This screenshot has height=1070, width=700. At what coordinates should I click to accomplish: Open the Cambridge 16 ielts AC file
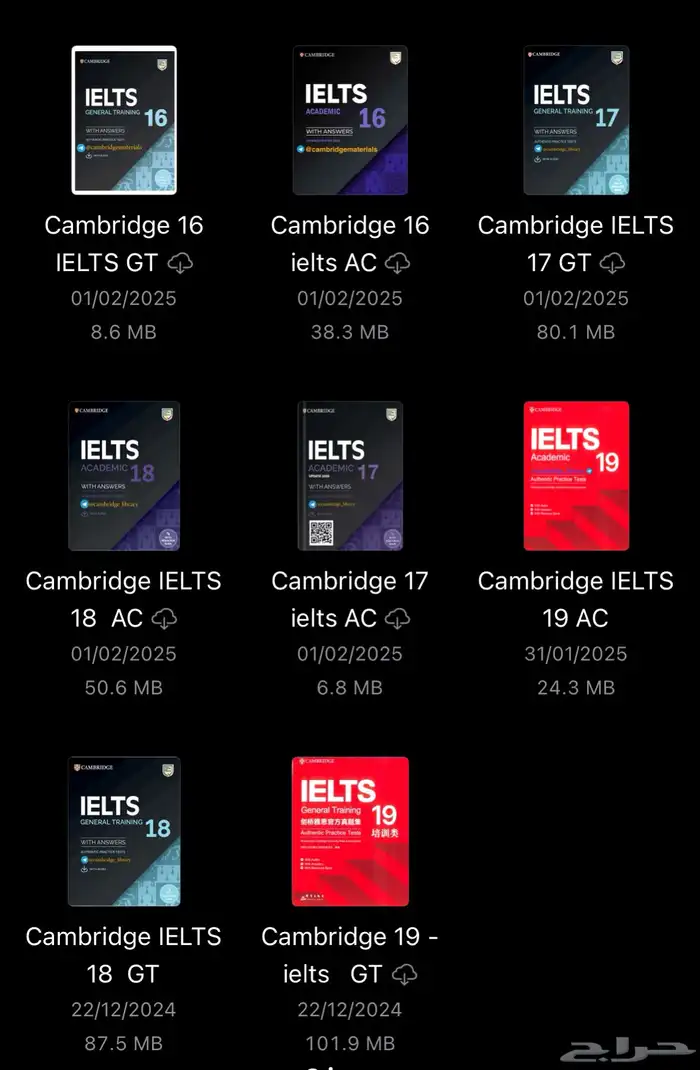coord(349,120)
